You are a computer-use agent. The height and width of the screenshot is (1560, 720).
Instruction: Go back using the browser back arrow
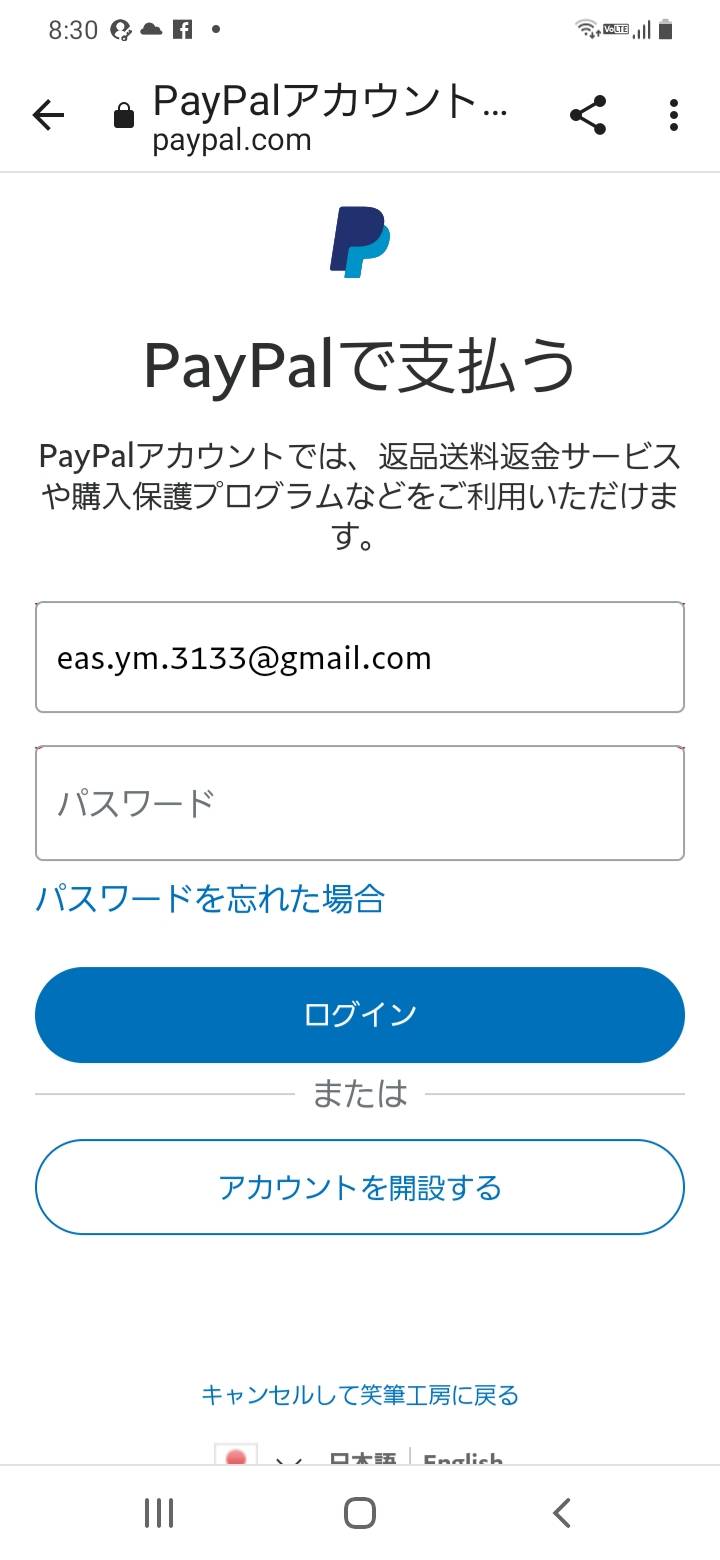pos(48,116)
